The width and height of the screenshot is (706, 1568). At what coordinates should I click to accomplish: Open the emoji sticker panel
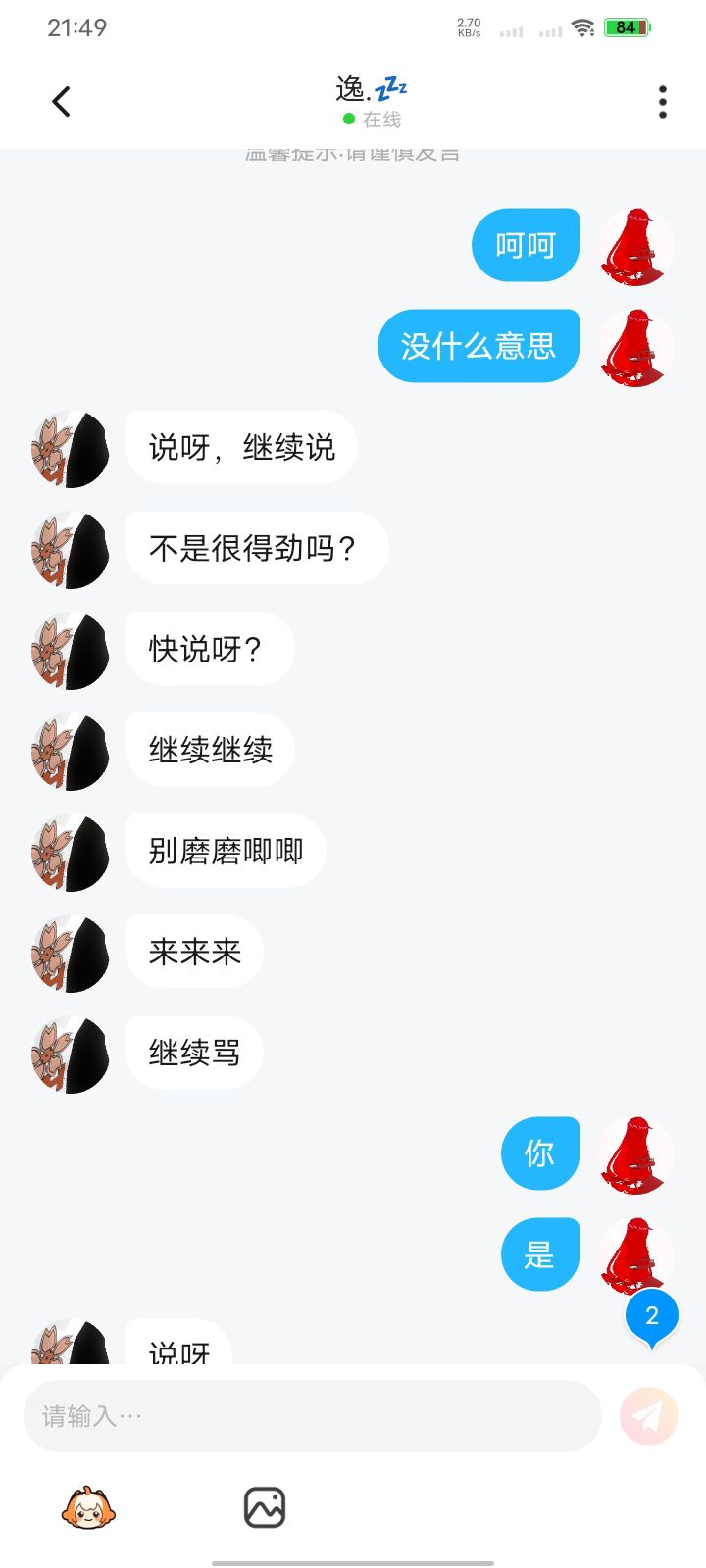(x=88, y=1507)
